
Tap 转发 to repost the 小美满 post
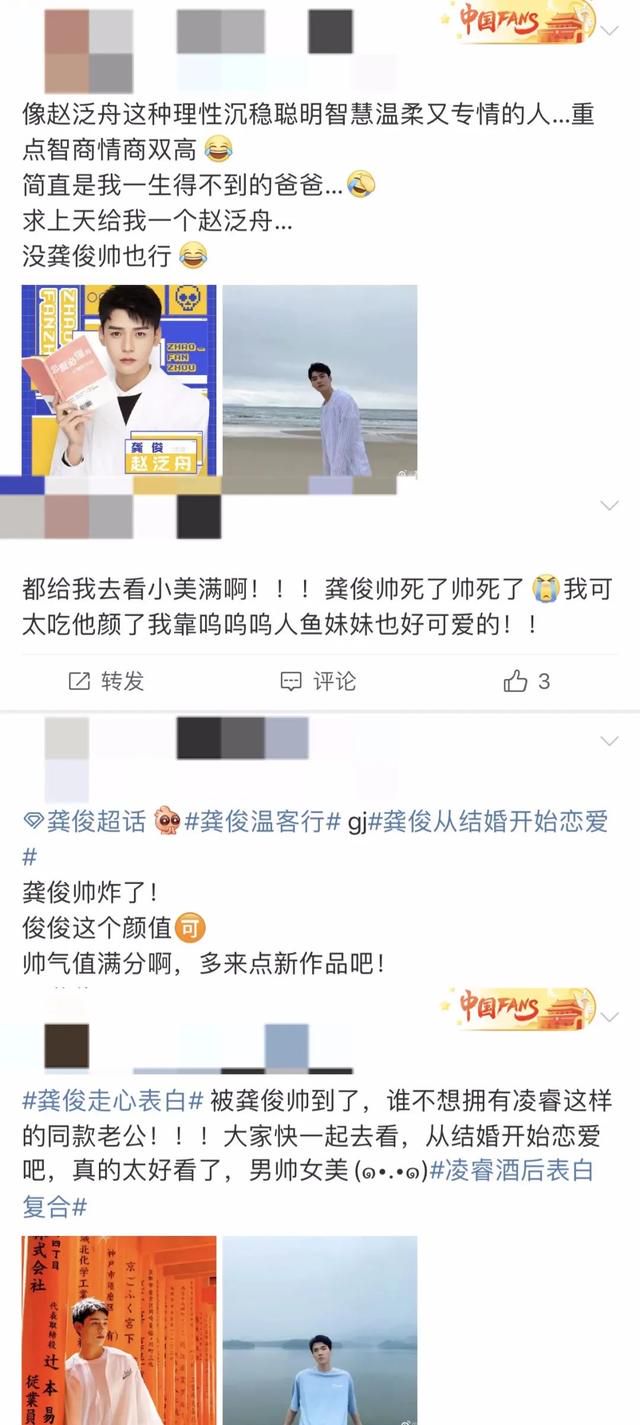coord(106,681)
